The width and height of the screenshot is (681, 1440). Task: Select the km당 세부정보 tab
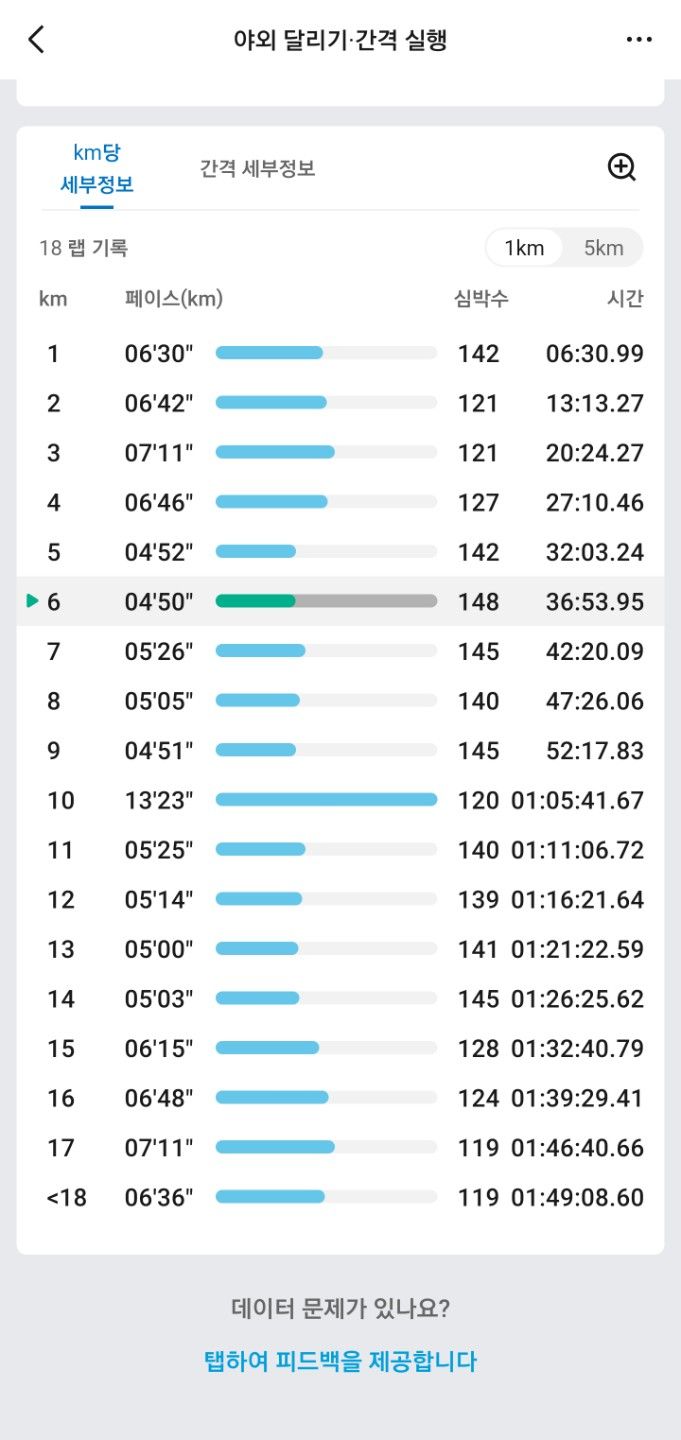[x=97, y=169]
